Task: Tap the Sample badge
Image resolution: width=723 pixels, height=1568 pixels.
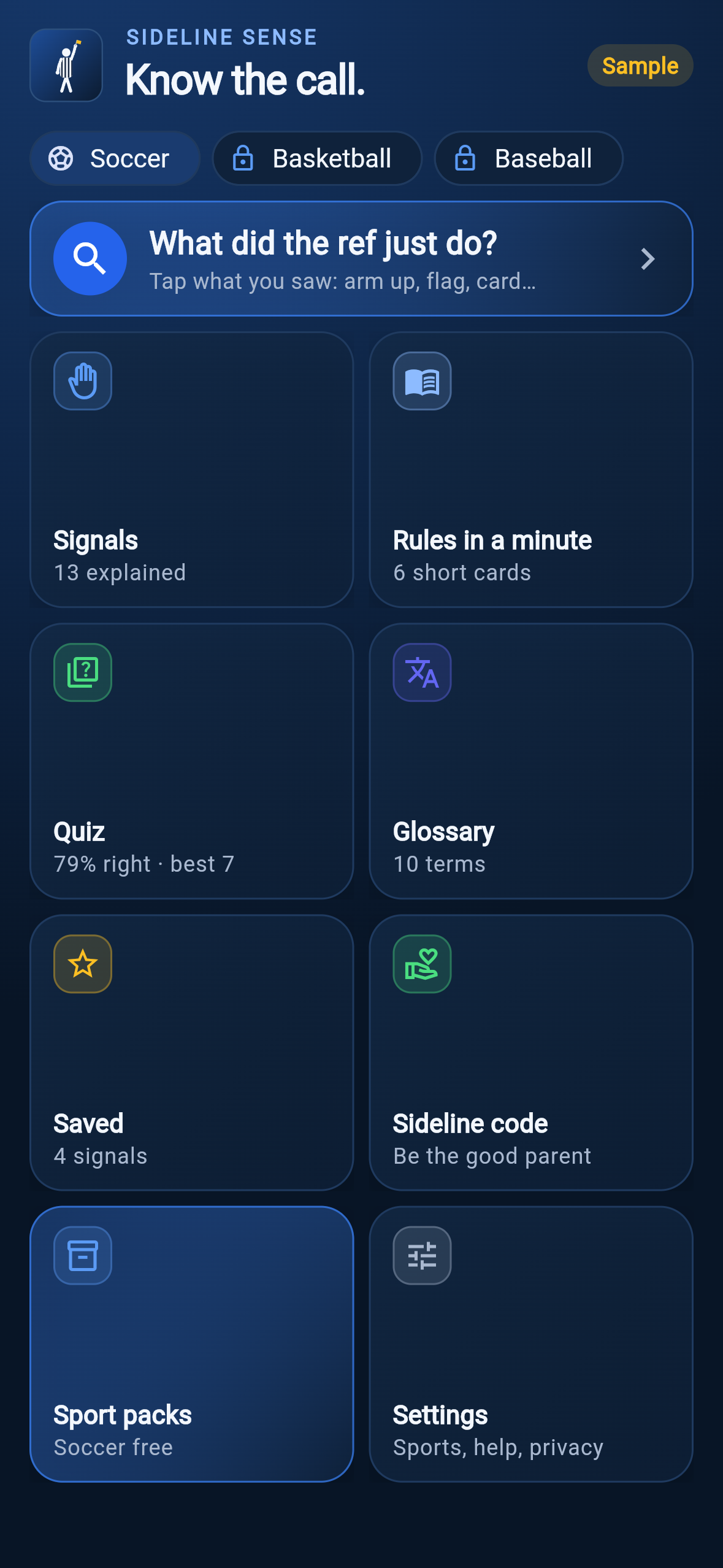Action: point(640,65)
